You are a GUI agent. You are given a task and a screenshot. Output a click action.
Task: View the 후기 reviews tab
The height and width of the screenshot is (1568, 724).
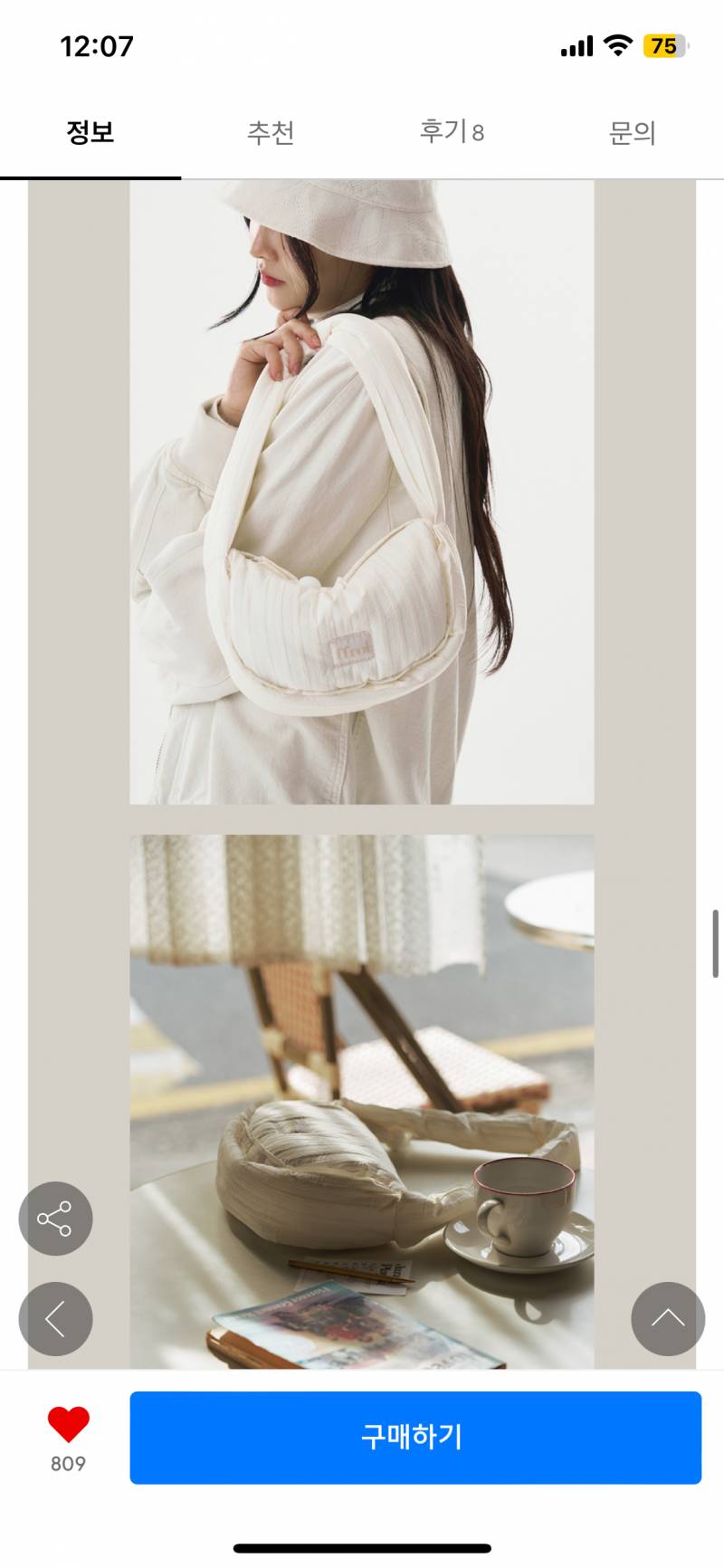tap(452, 132)
